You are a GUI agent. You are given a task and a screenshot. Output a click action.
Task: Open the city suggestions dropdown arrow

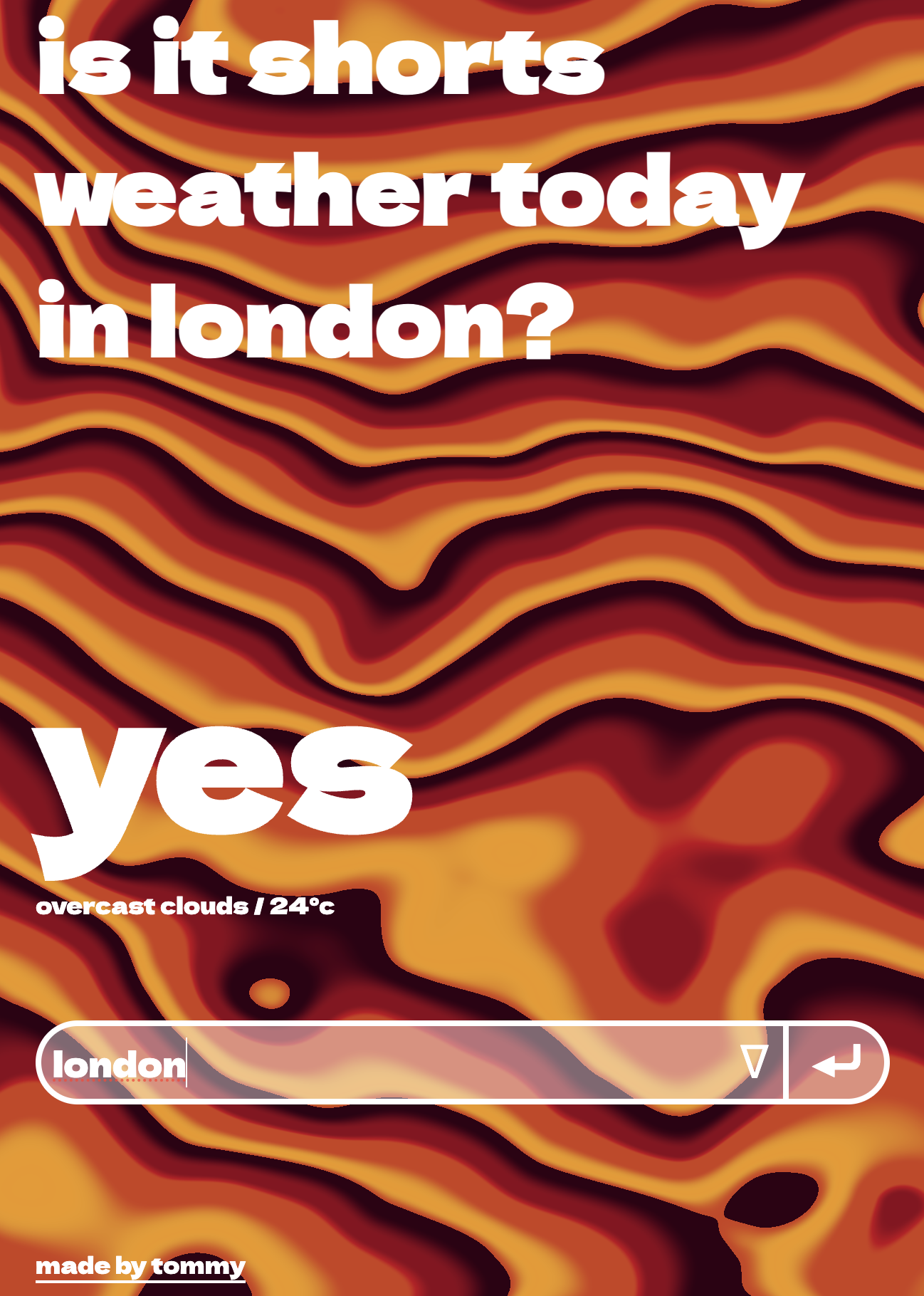754,1062
